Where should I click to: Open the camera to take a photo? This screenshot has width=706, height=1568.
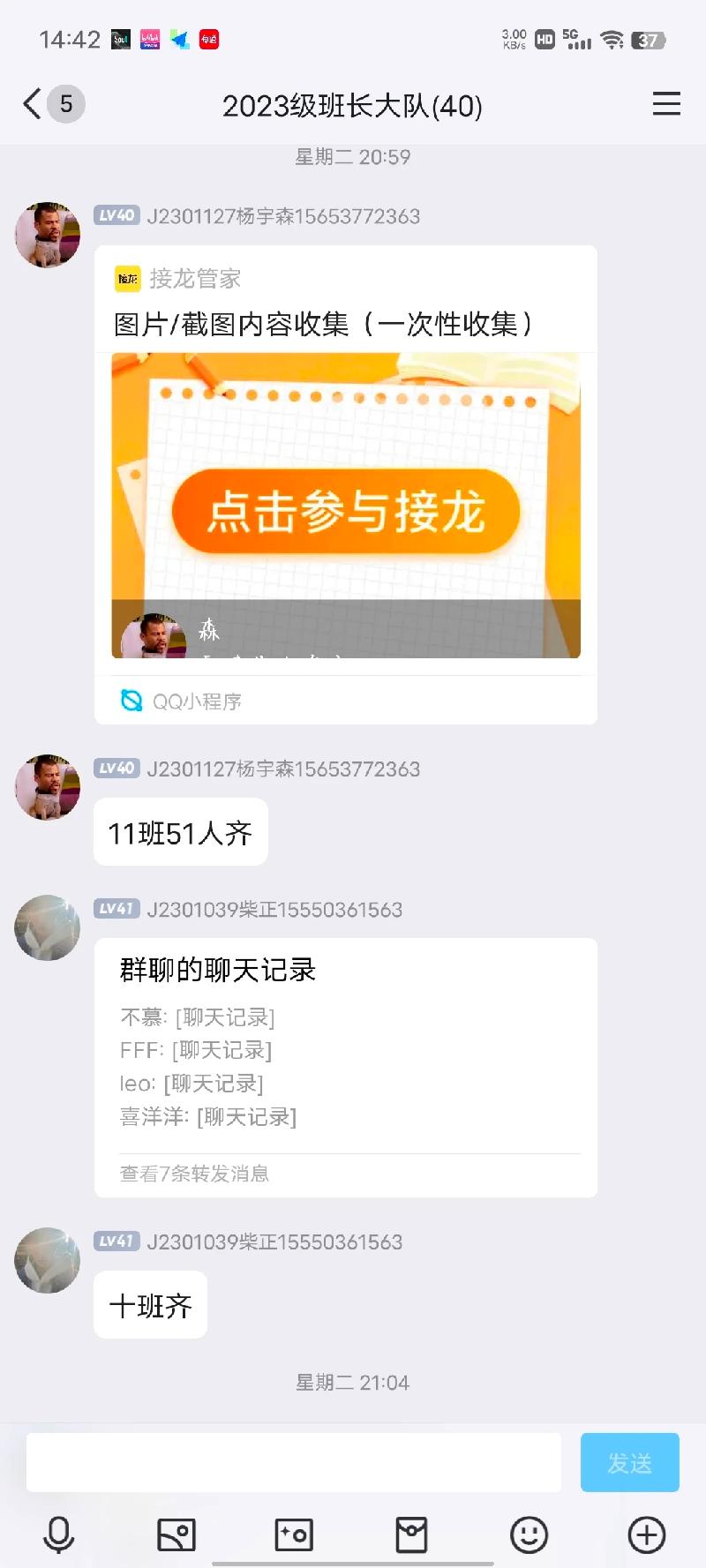pos(294,1535)
